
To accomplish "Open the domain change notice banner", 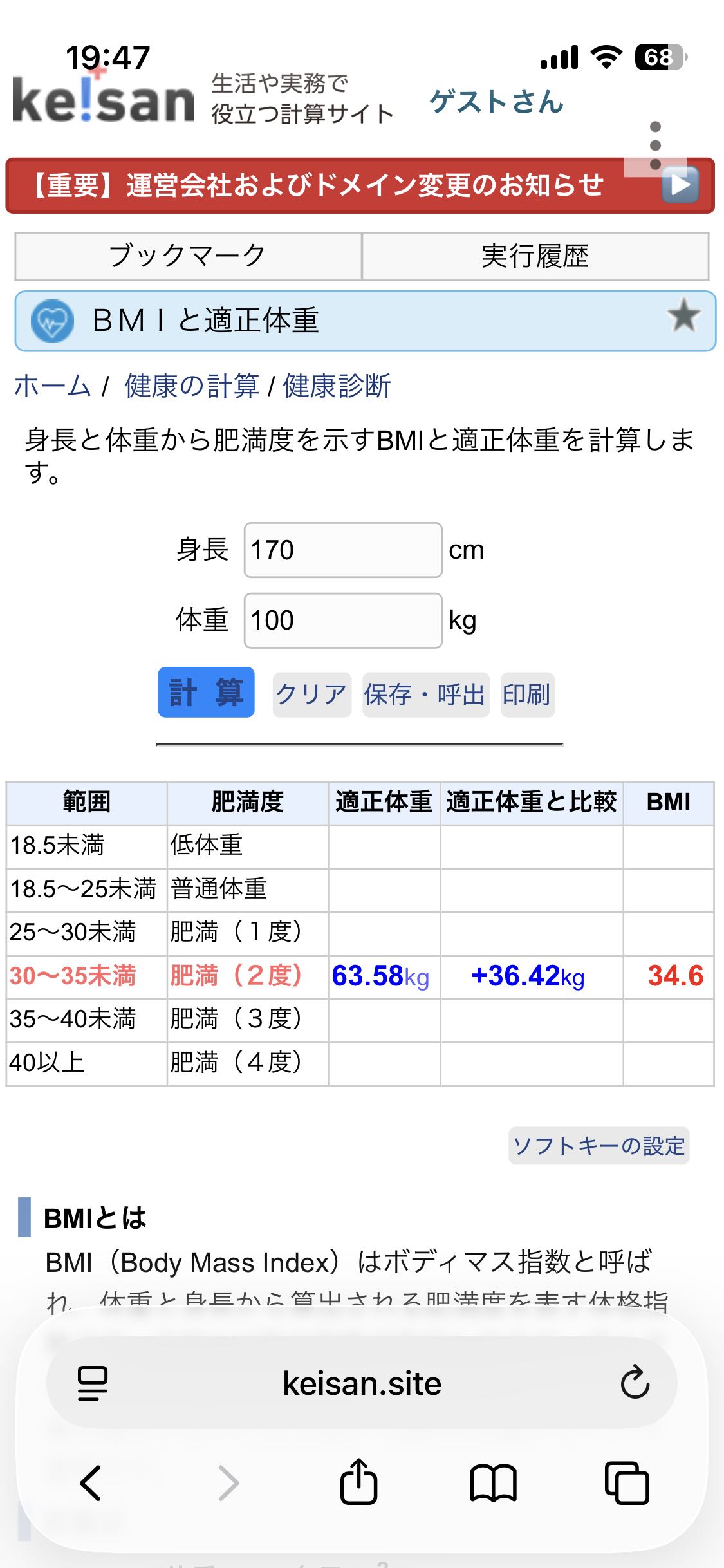I will [360, 185].
